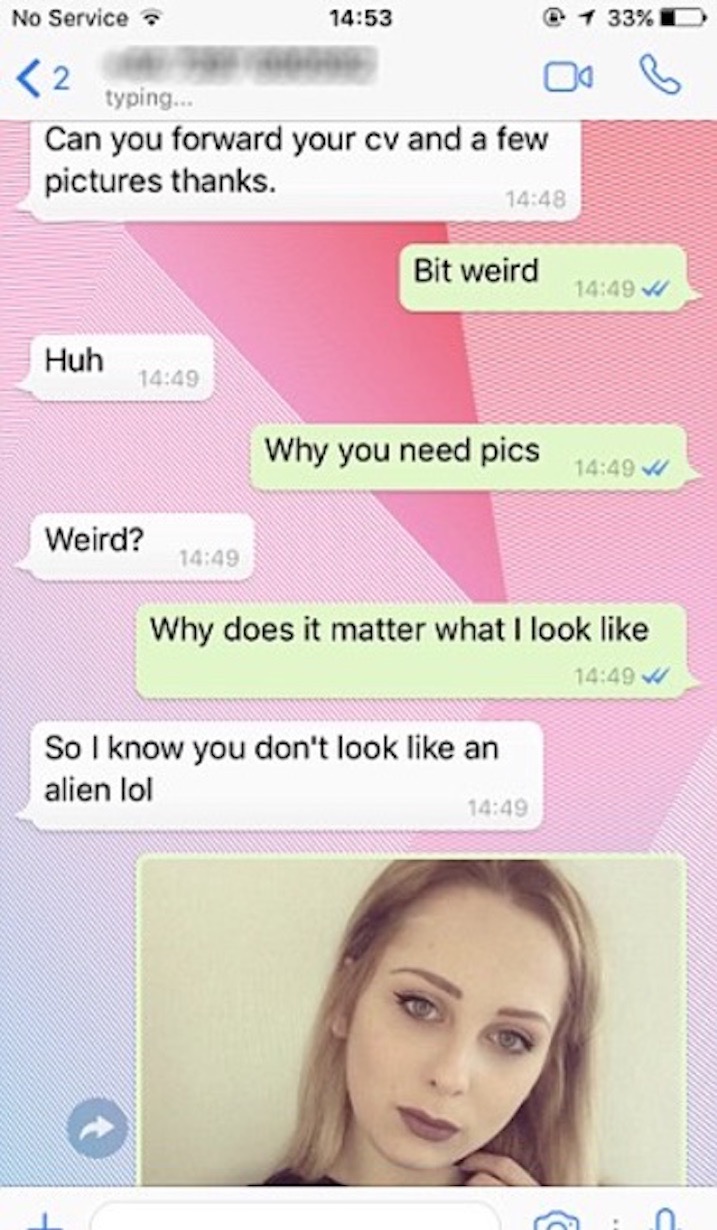
Task: Tap the microphone for voice message
Action: (x=664, y=1219)
